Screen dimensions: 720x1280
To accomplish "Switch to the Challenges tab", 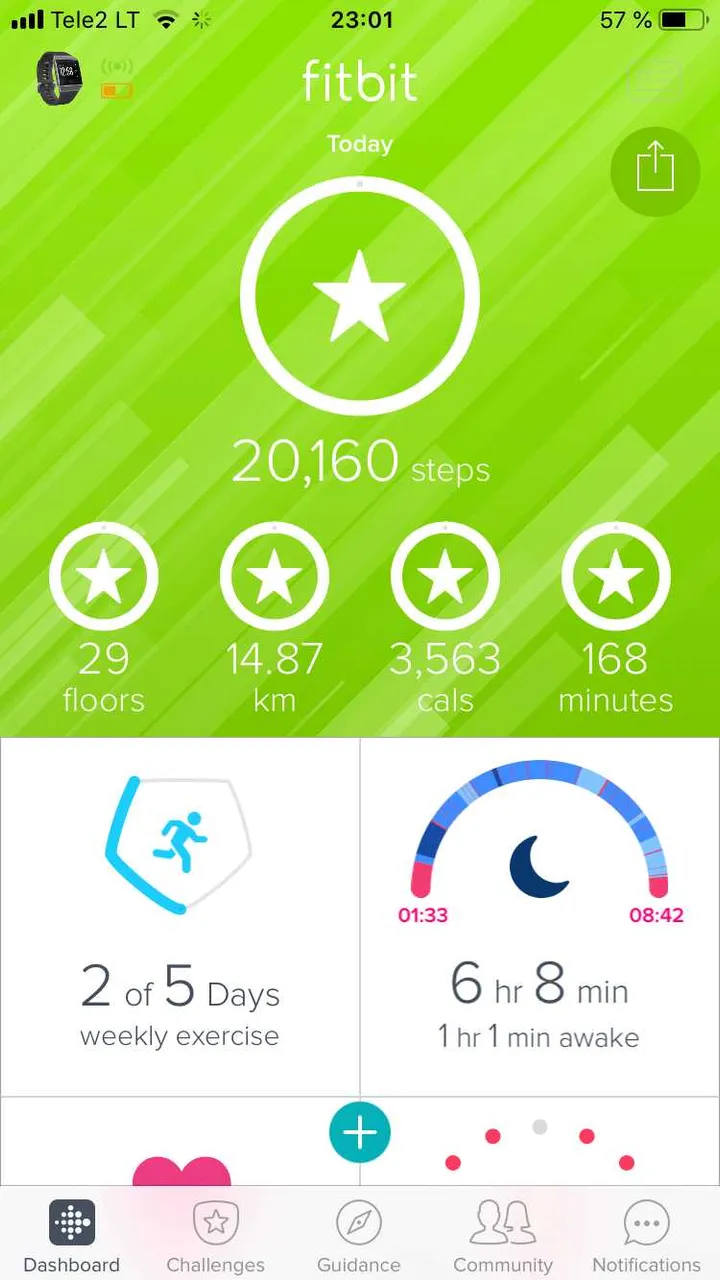I will pos(215,1236).
